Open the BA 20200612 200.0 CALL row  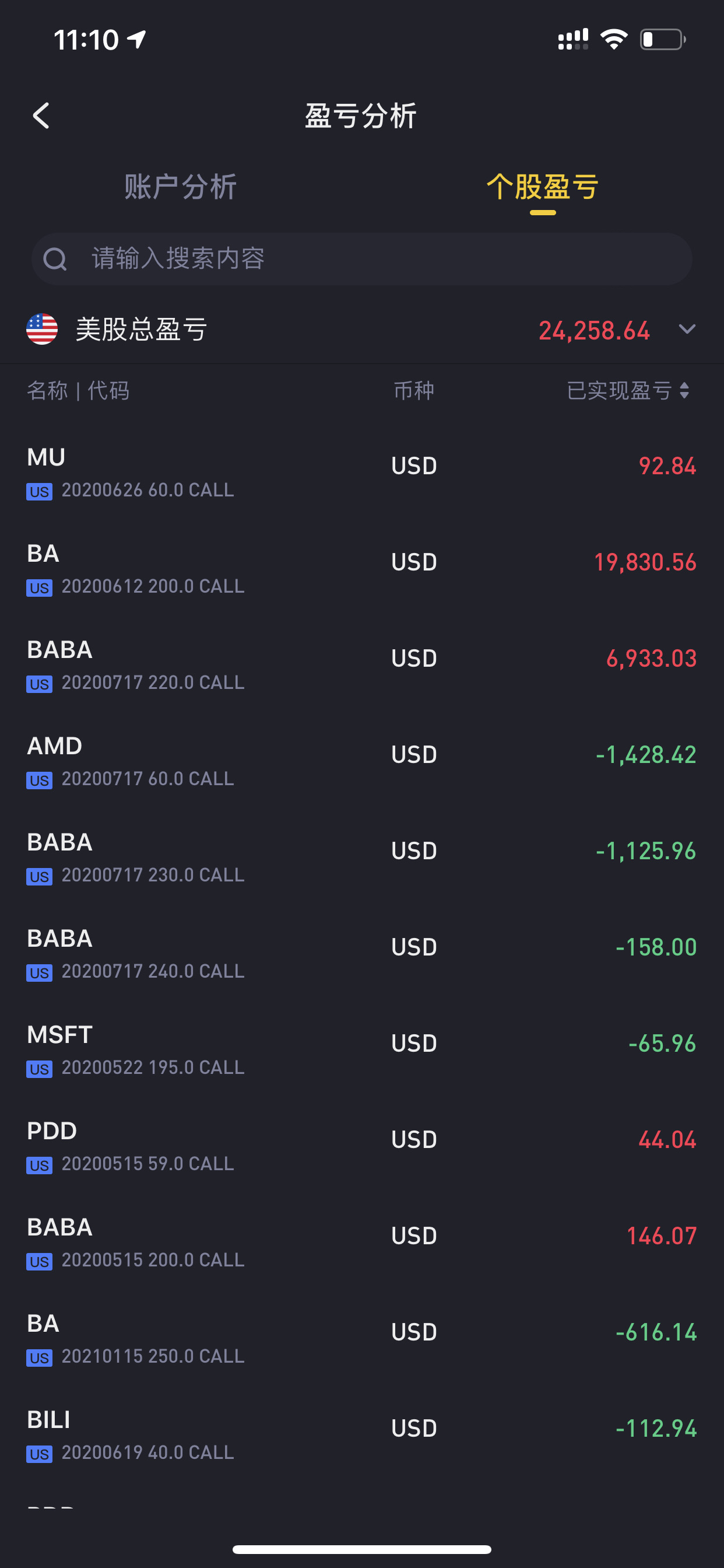pos(362,569)
